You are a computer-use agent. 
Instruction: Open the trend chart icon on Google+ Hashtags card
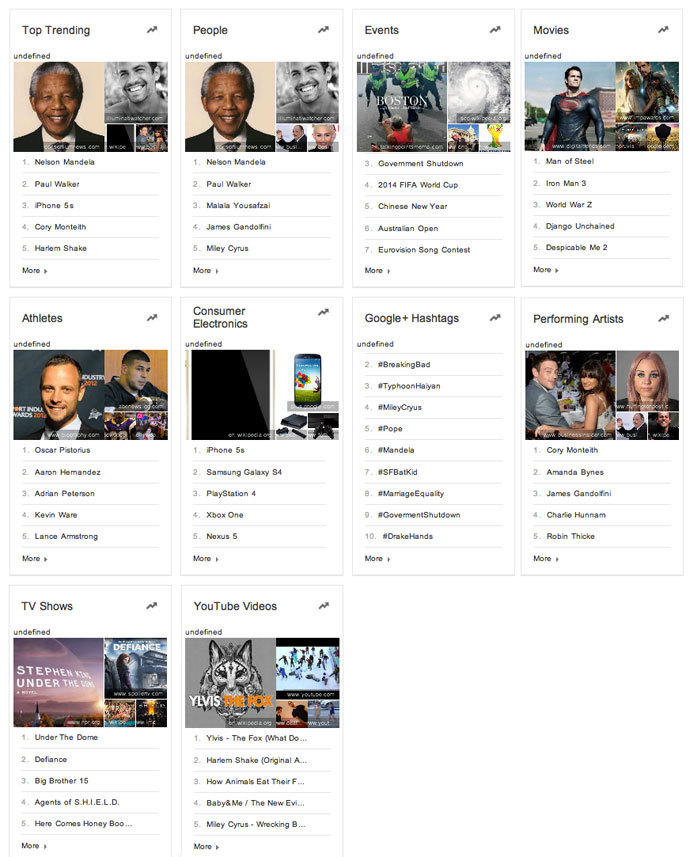coord(495,318)
